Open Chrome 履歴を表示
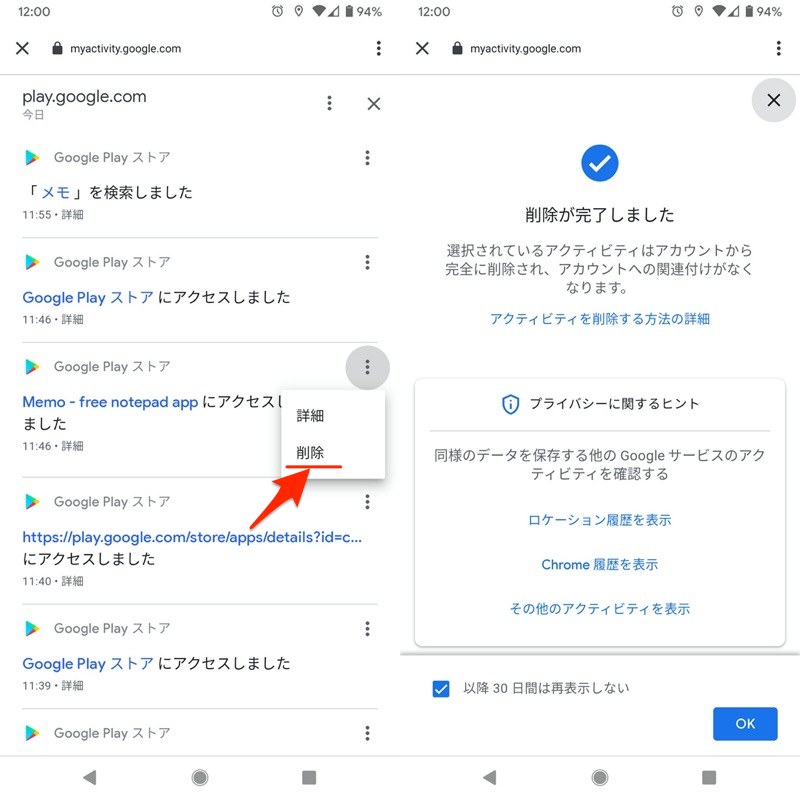Image resolution: width=800 pixels, height=800 pixels. [x=599, y=564]
